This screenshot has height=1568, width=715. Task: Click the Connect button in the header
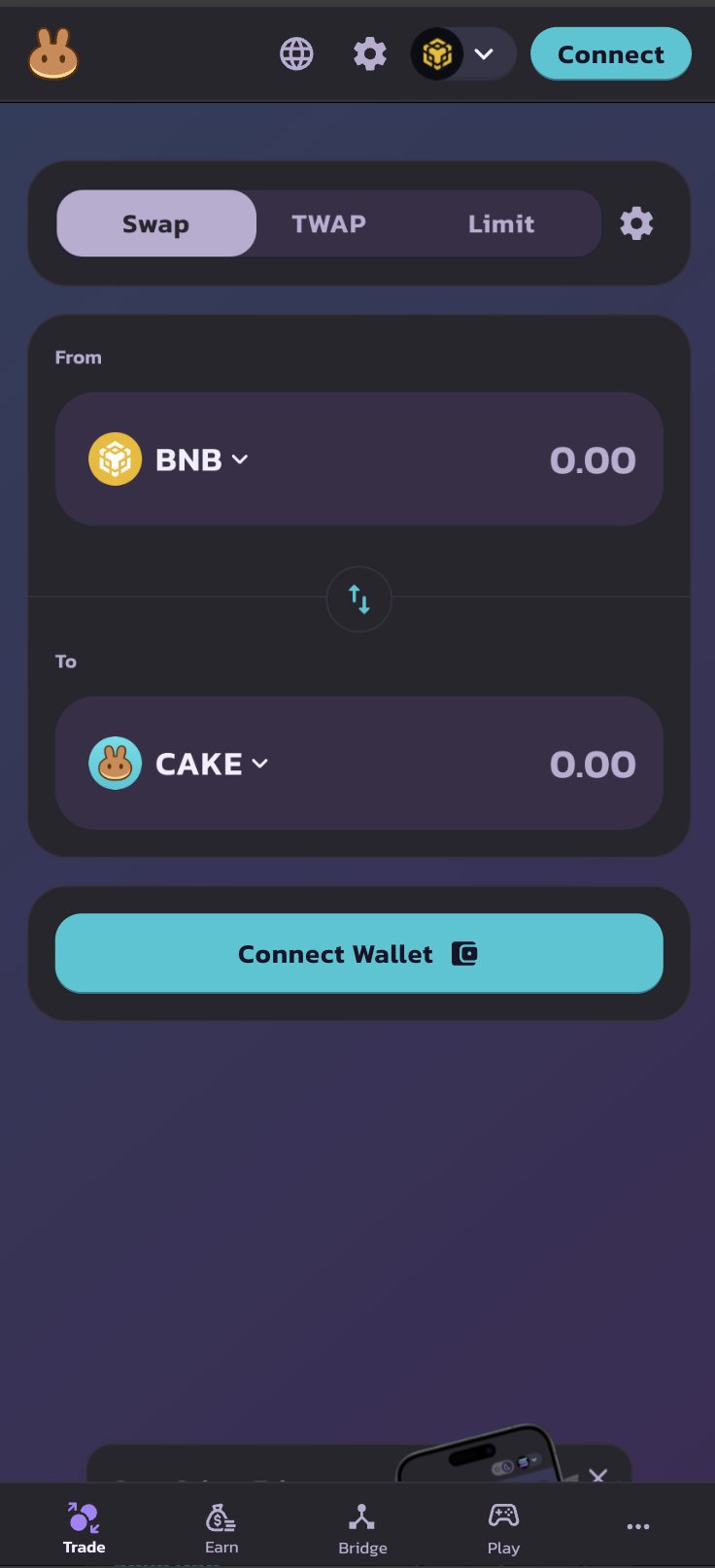610,53
